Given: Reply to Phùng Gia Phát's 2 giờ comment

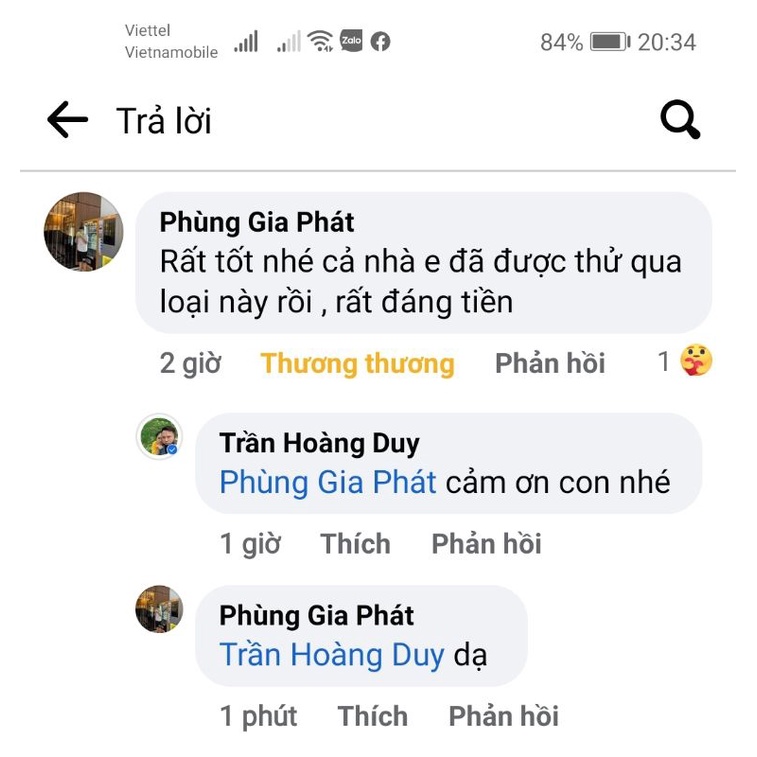Looking at the screenshot, I should pyautogui.click(x=550, y=363).
